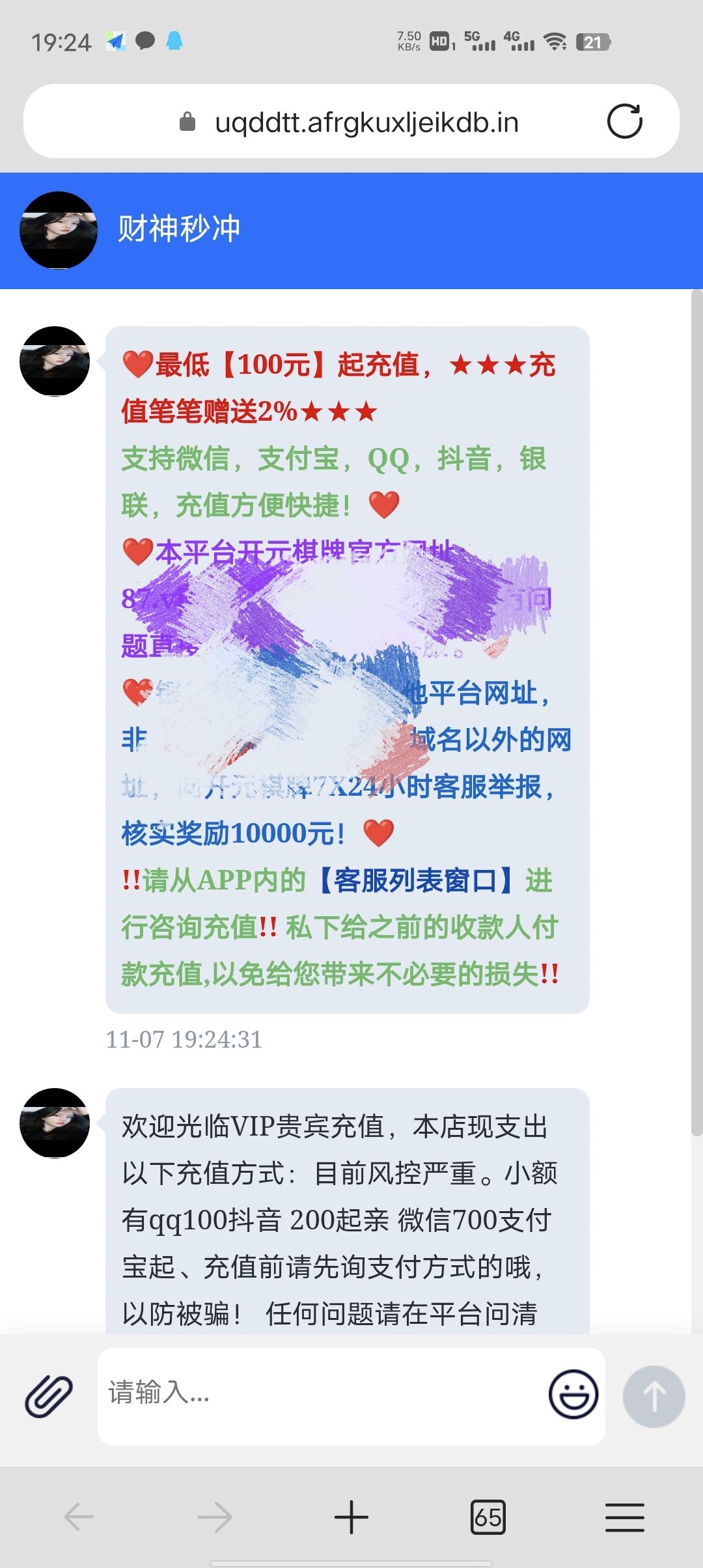
Task: Focus the 请输入... message field
Action: click(319, 1393)
